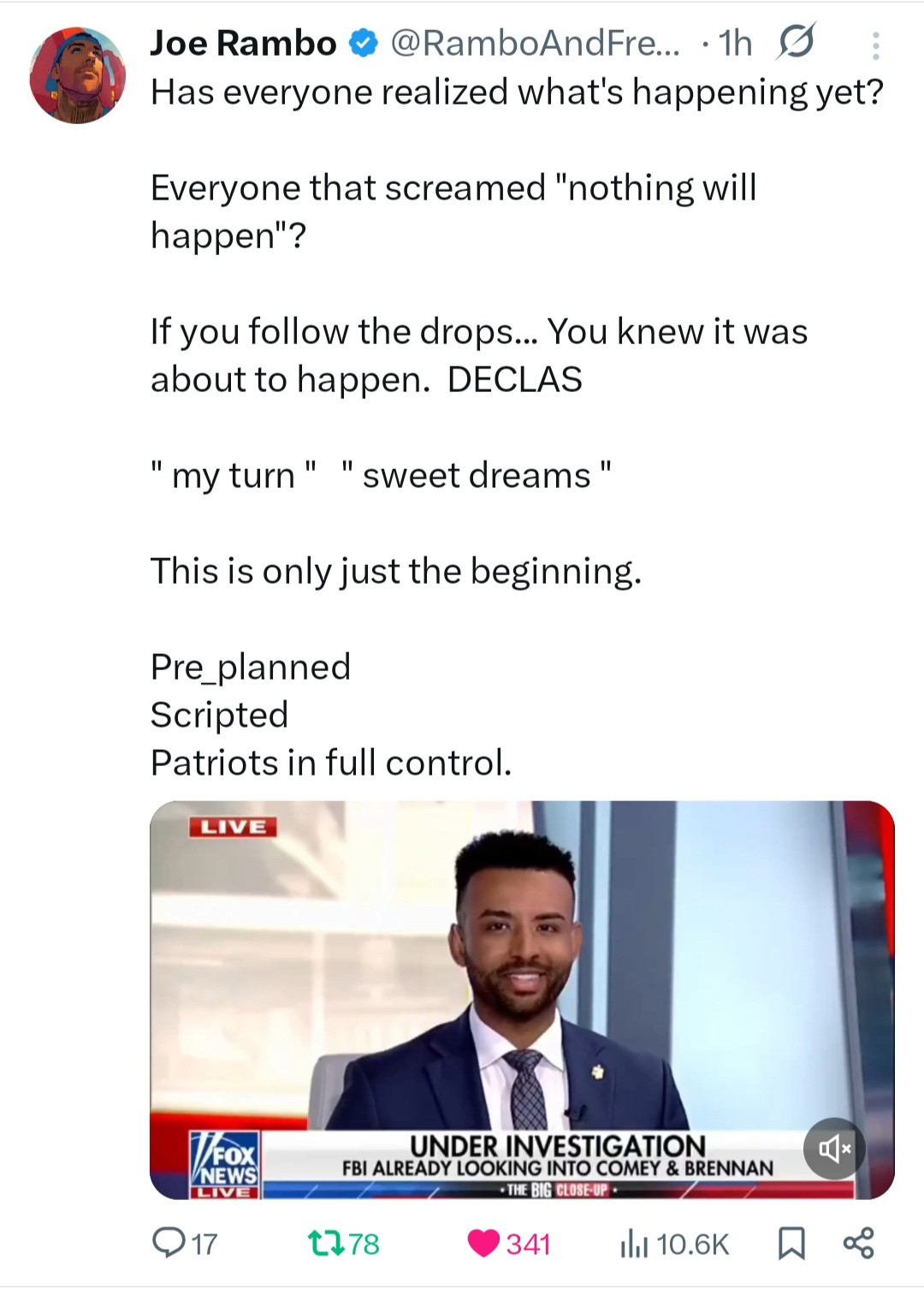924x1289 pixels.
Task: Open Joe Rambo's profile picture
Action: tap(77, 75)
